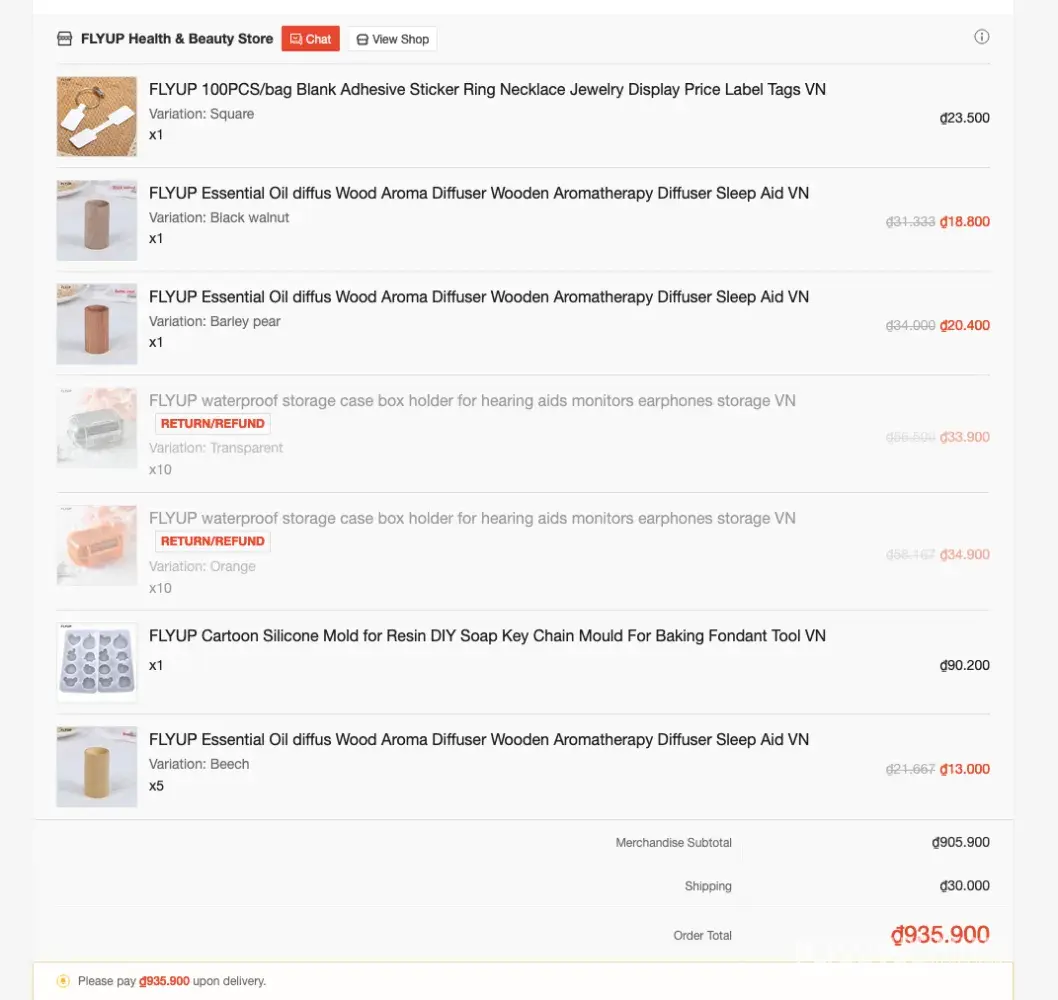Open the Adhesive Sticker Price Label Tags item
This screenshot has width=1058, height=1000.
pos(487,90)
